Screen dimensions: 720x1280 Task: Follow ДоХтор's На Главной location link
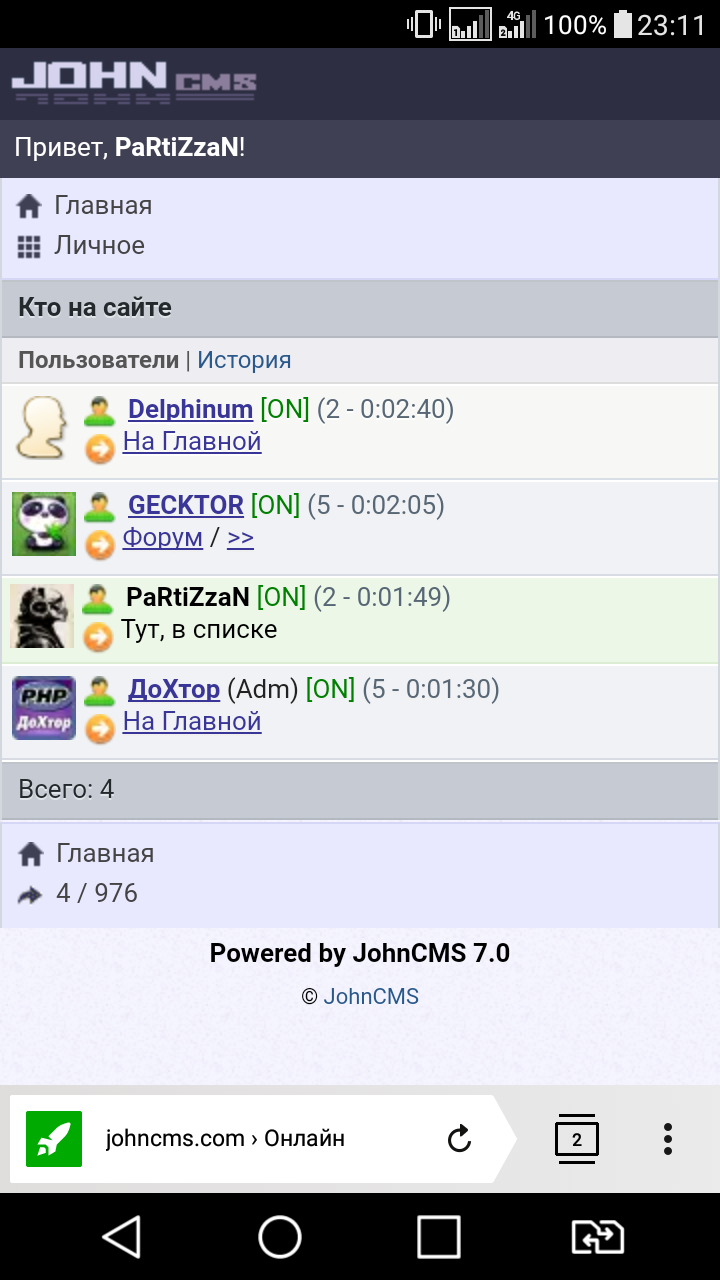(191, 721)
